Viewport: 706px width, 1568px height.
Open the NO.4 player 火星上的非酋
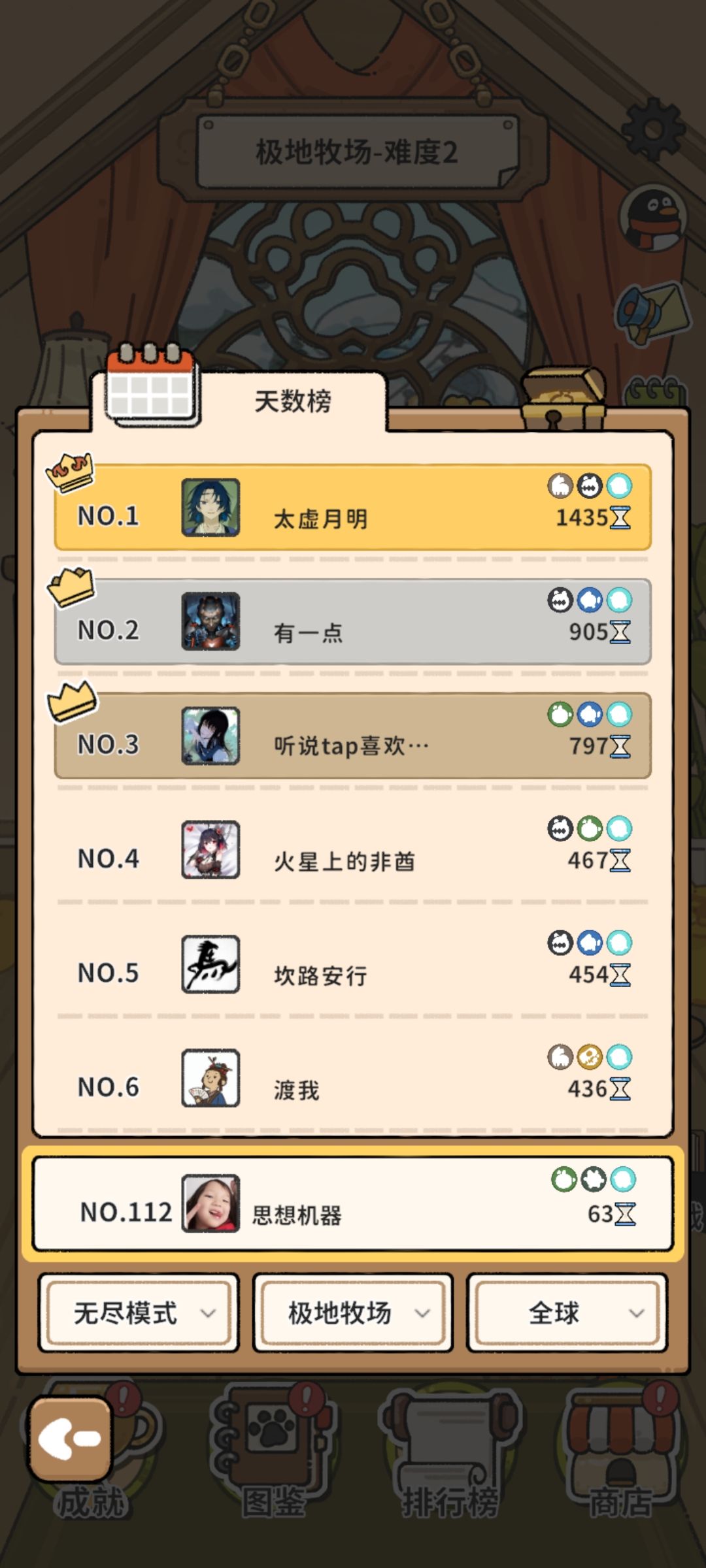pyautogui.click(x=353, y=850)
